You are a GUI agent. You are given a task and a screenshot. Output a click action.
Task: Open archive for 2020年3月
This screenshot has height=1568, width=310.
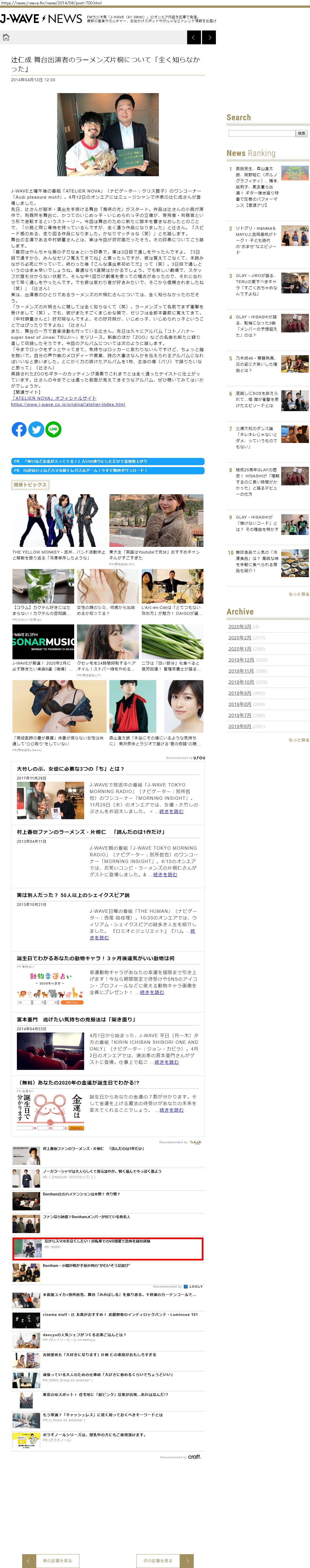[239, 626]
